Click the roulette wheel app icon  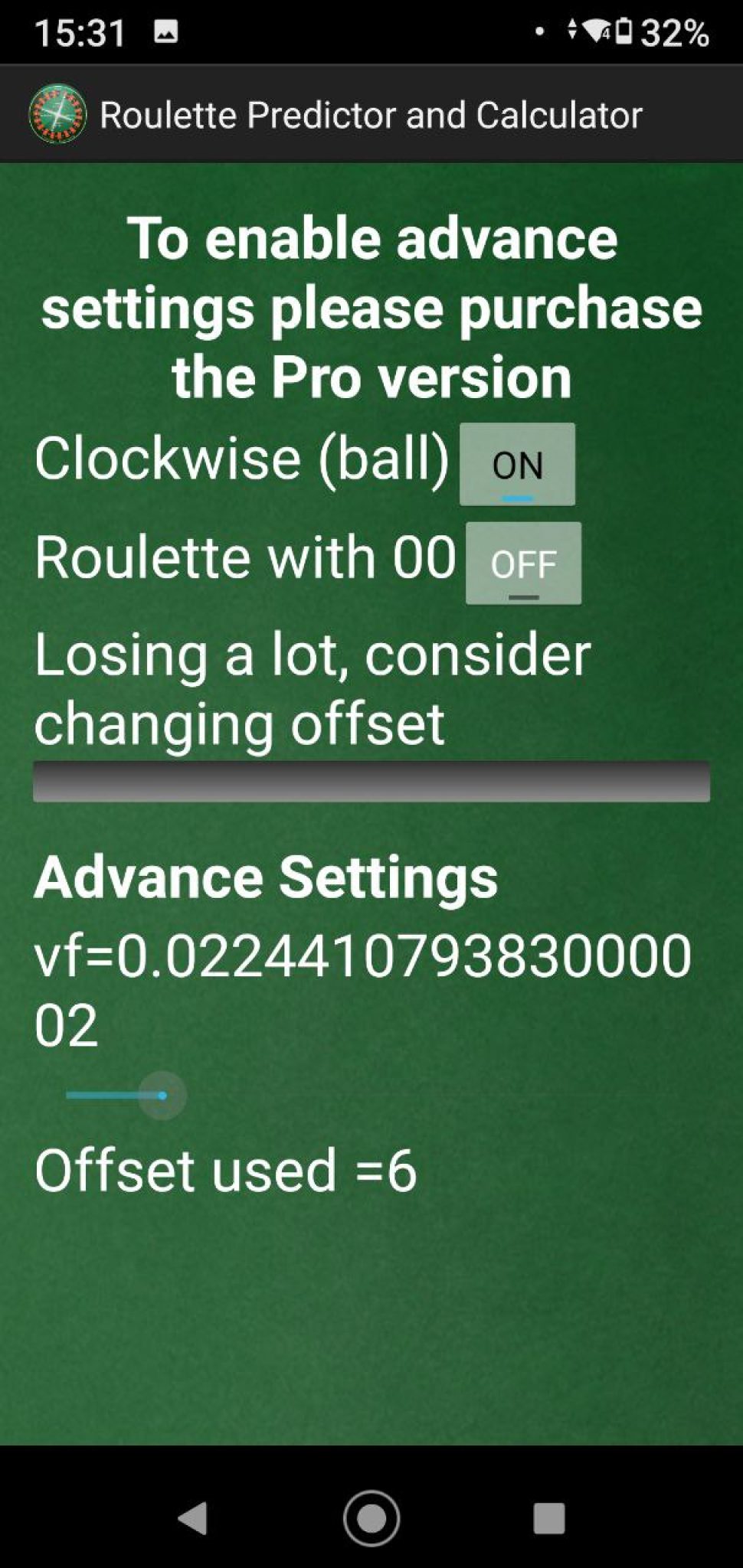click(x=57, y=115)
